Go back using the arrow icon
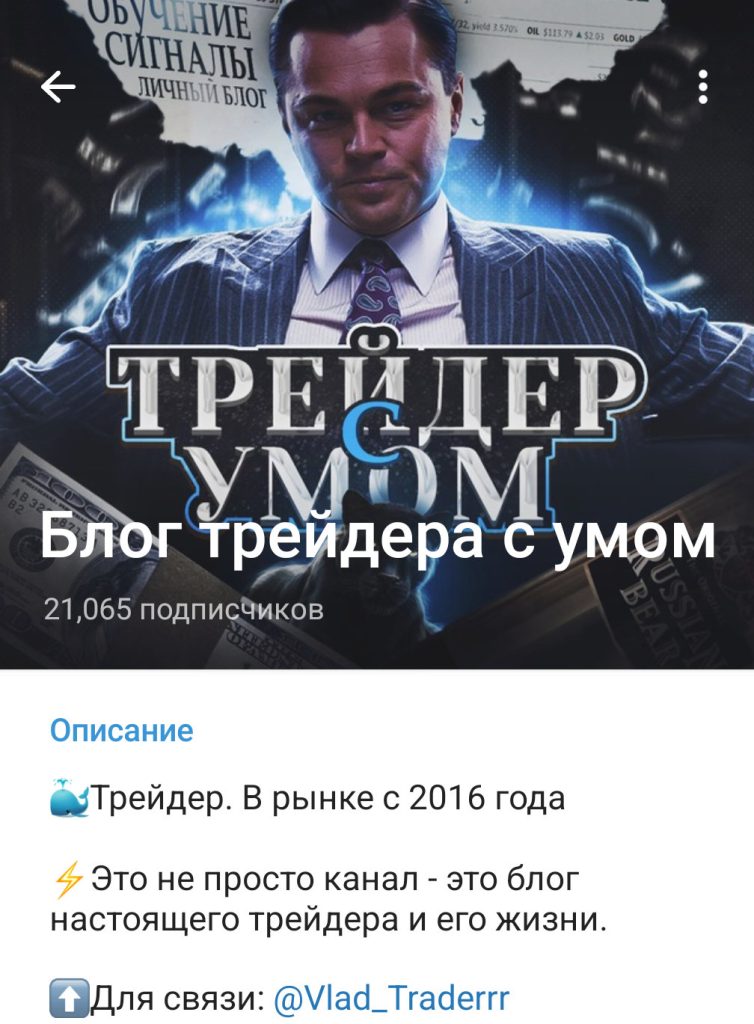The width and height of the screenshot is (754, 1024). (x=58, y=89)
